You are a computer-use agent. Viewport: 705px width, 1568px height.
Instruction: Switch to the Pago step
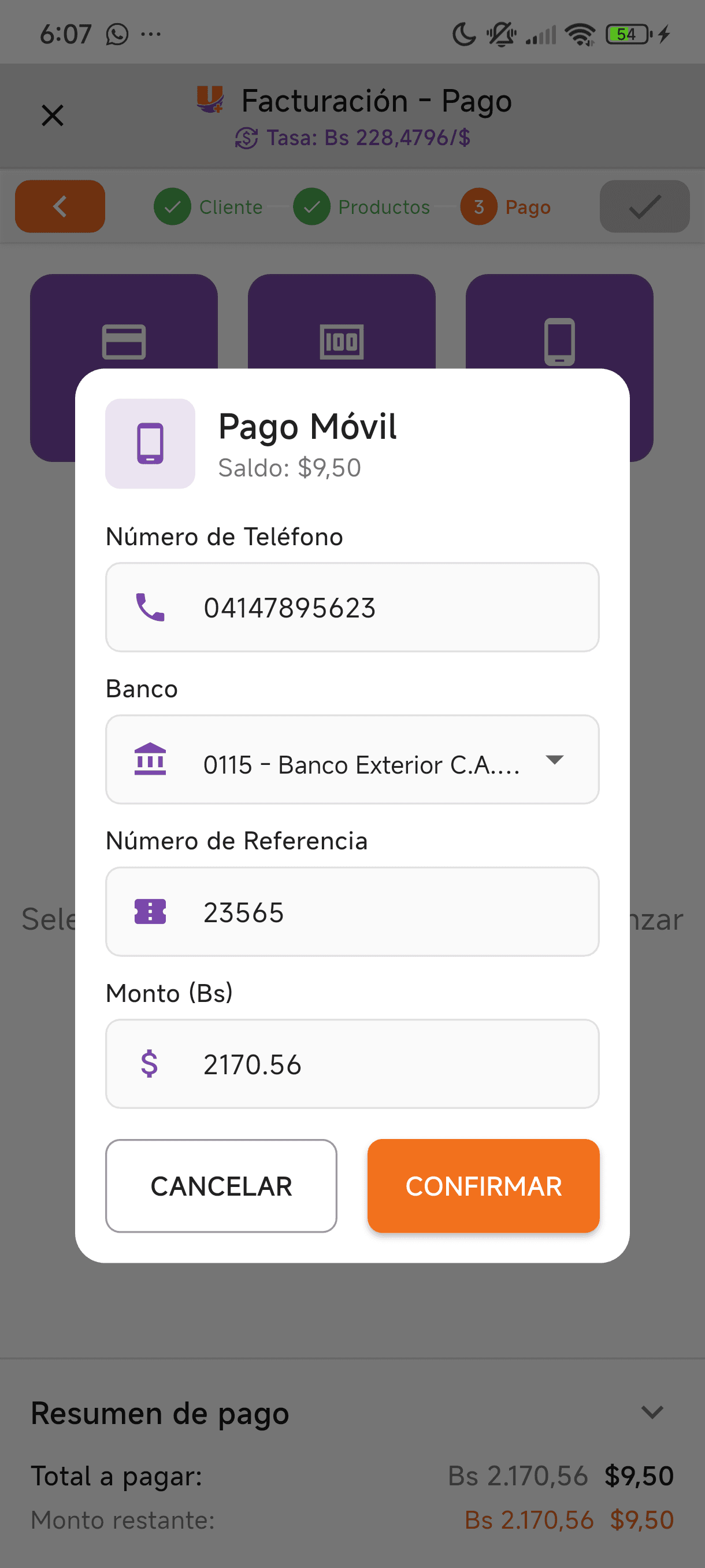(506, 206)
